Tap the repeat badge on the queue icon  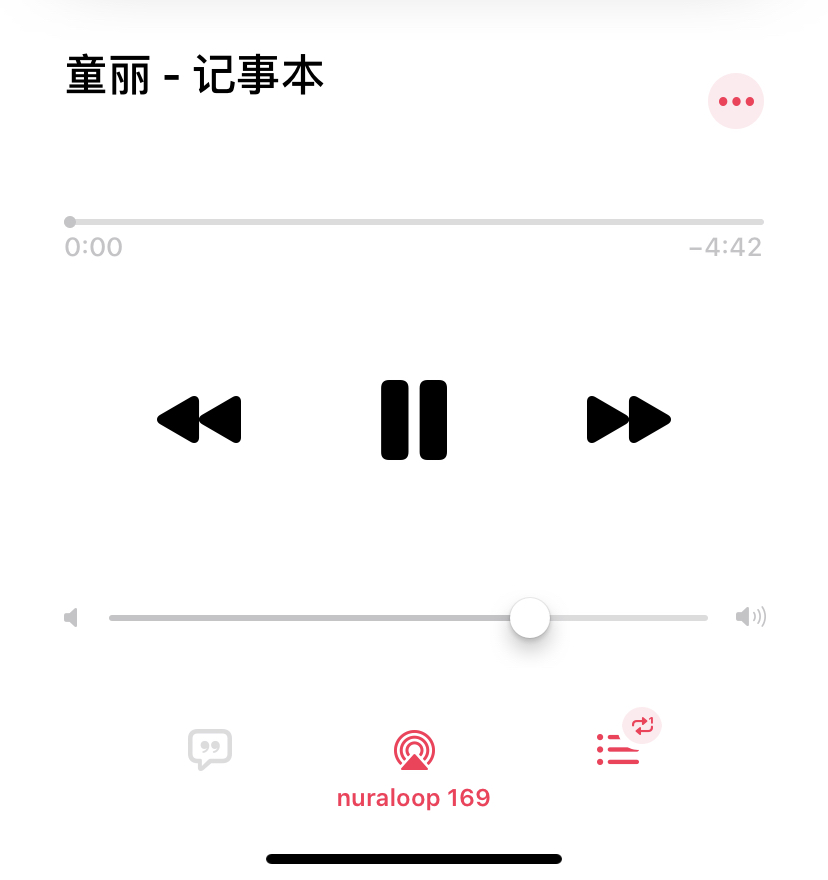tap(643, 725)
